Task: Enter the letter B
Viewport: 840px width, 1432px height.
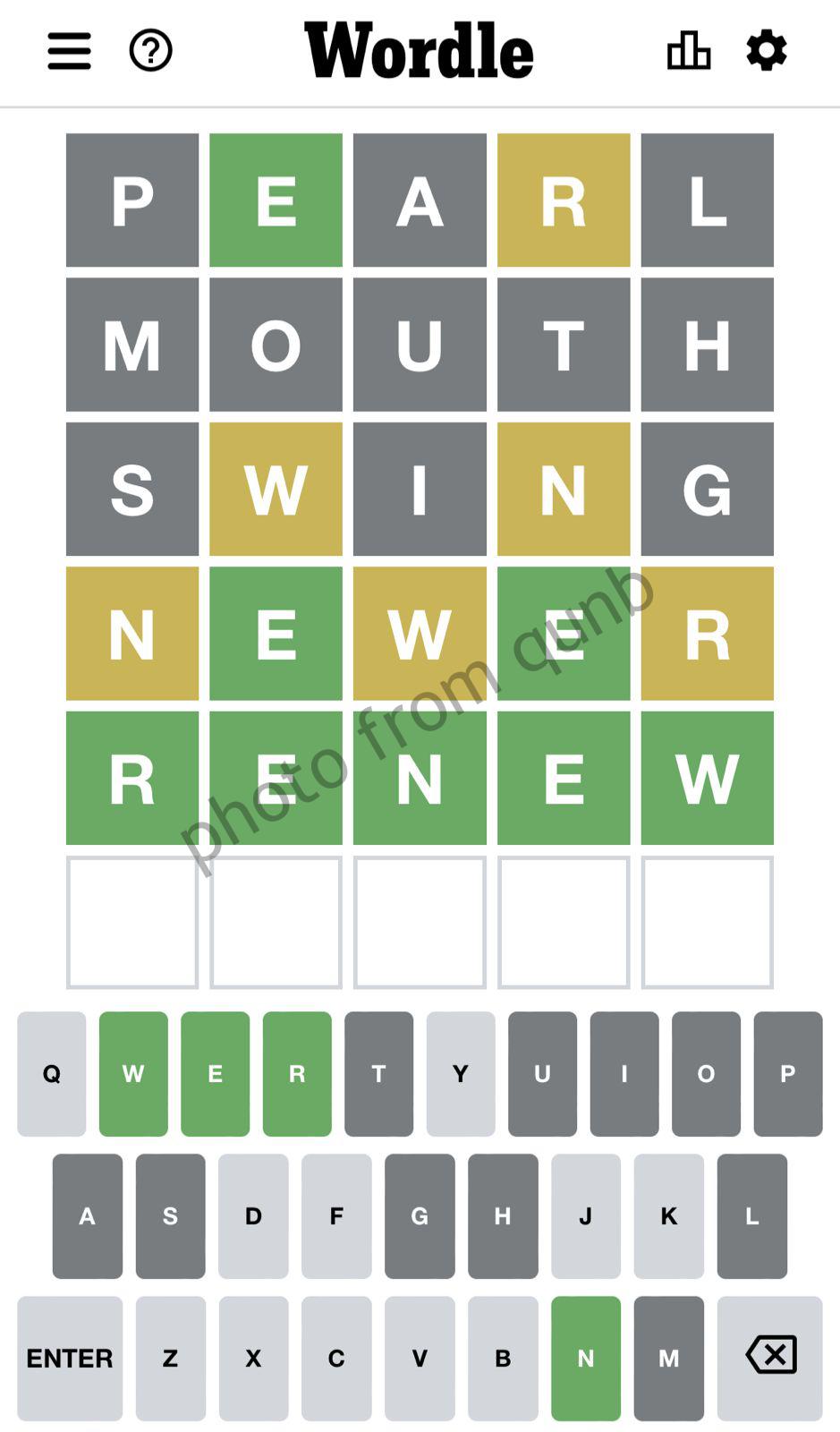Action: pyautogui.click(x=503, y=1358)
